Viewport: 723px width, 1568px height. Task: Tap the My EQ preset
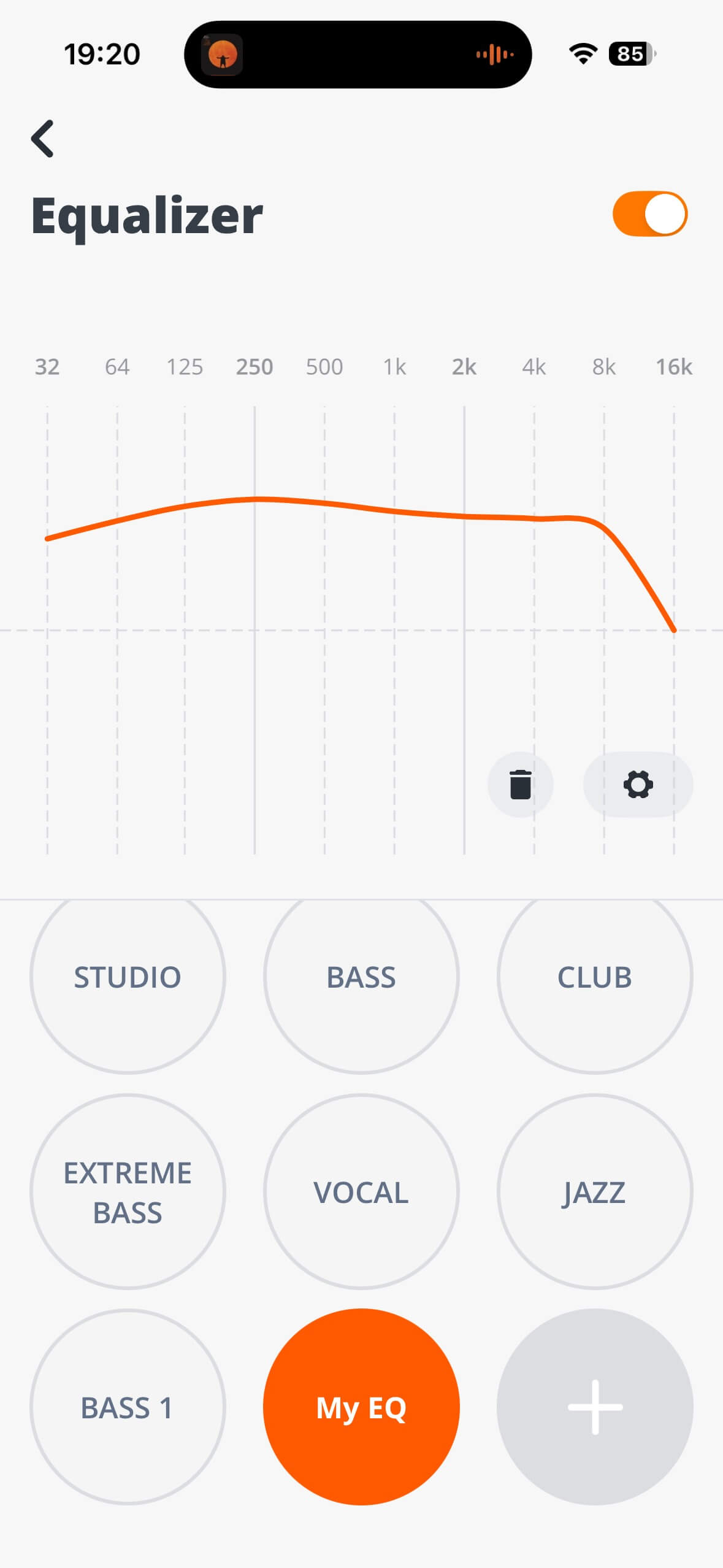coord(361,1407)
